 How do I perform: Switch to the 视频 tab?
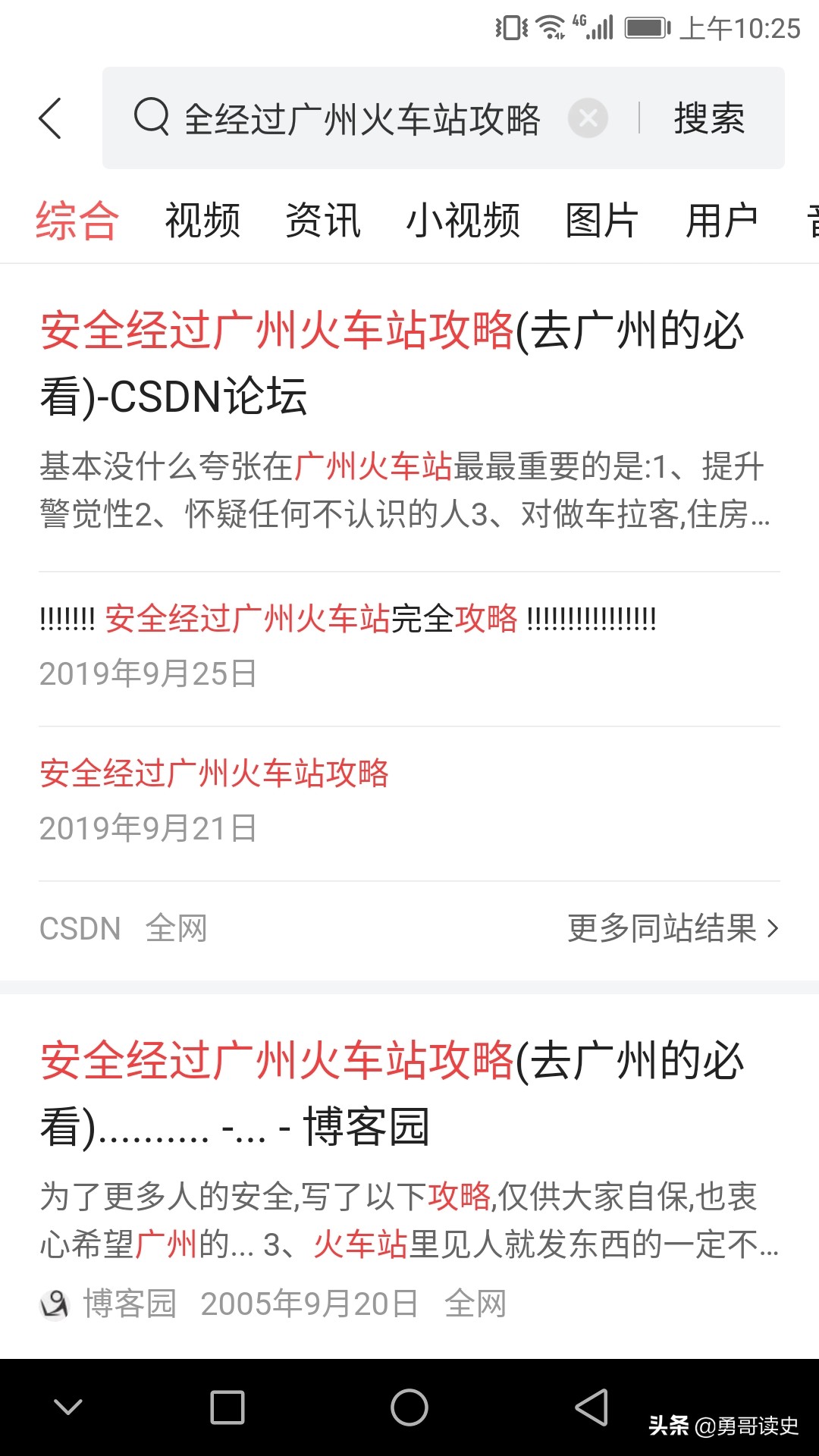click(202, 220)
